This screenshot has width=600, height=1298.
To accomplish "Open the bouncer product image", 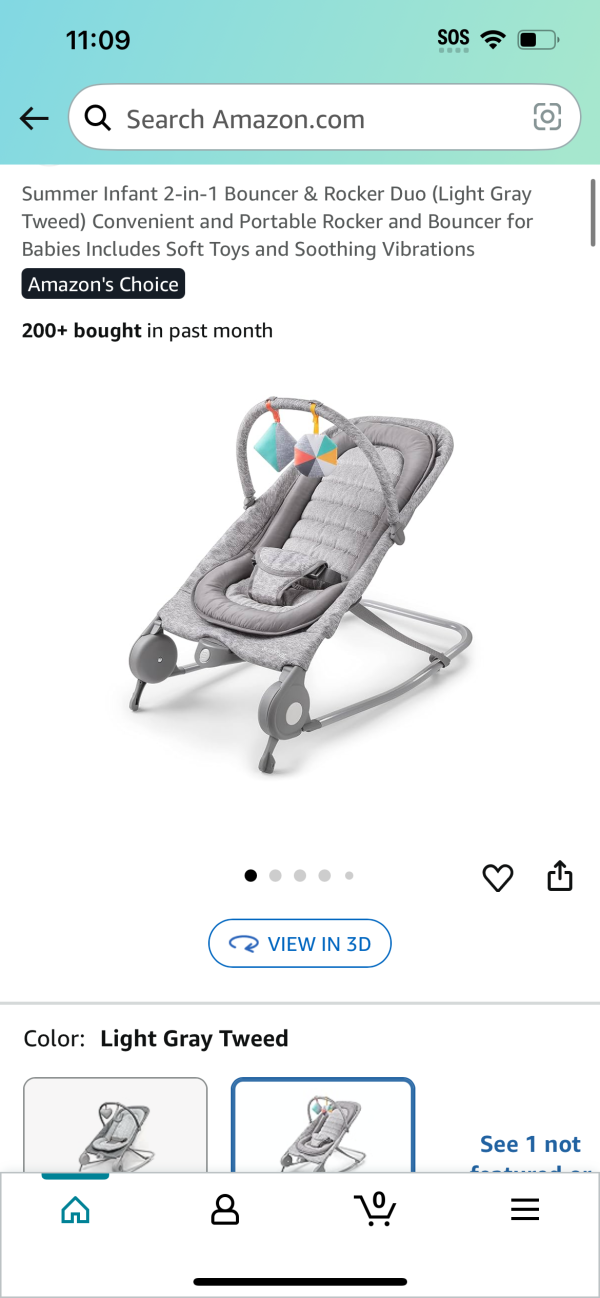I will 300,585.
